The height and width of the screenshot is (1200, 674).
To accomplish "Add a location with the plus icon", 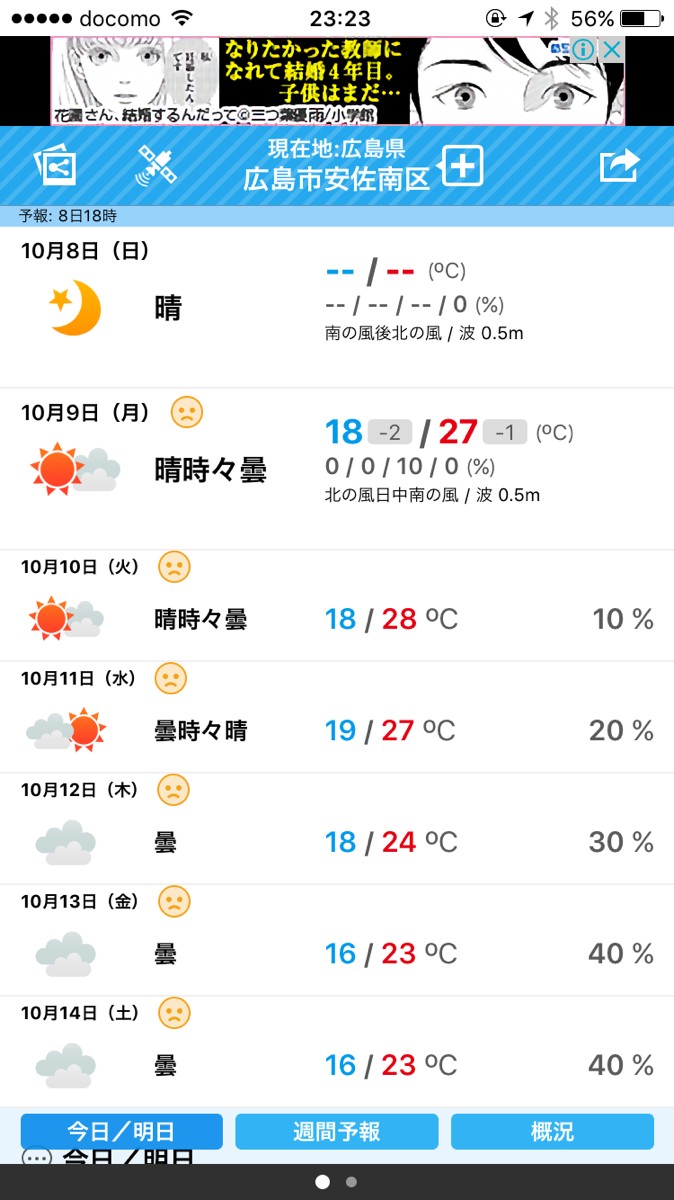I will (x=462, y=166).
